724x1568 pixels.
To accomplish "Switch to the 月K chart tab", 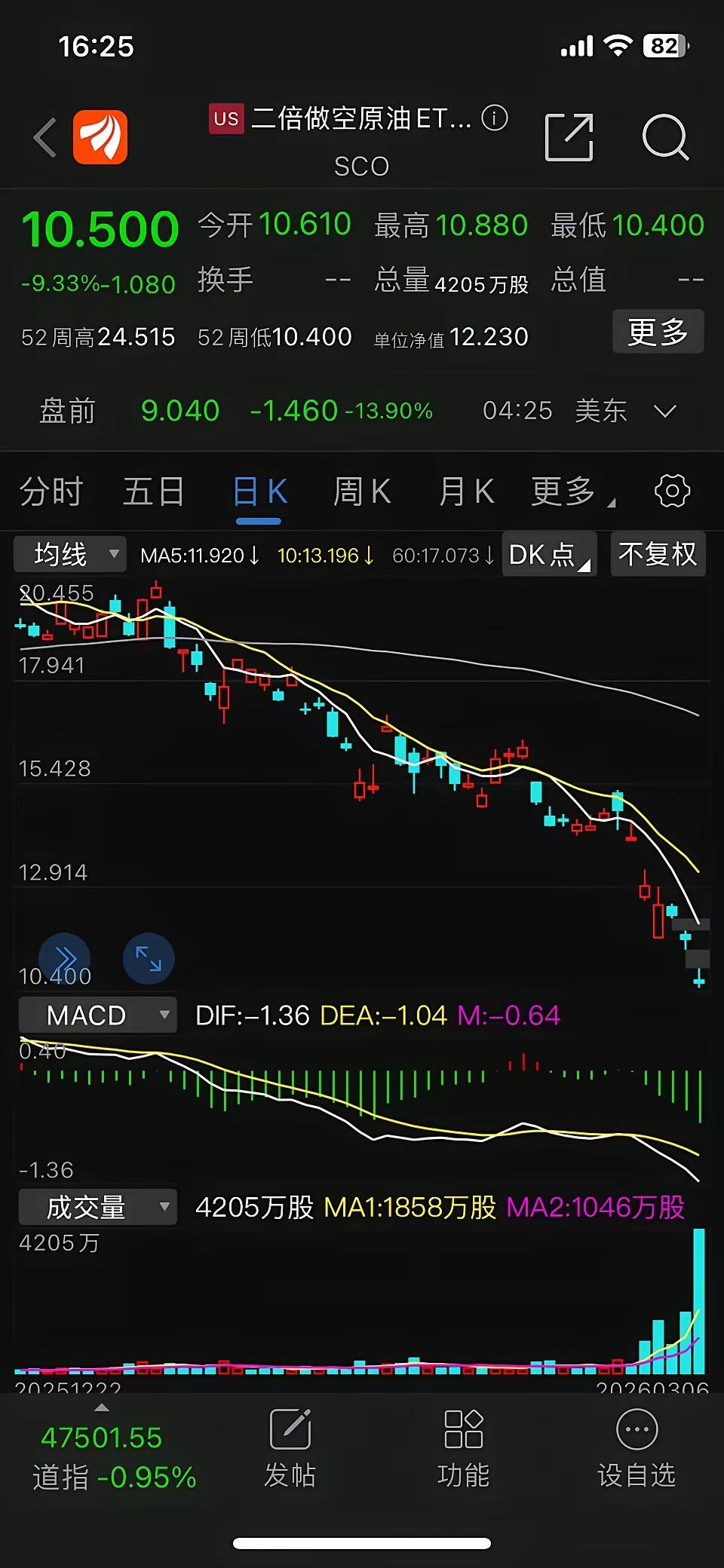I will pyautogui.click(x=466, y=492).
